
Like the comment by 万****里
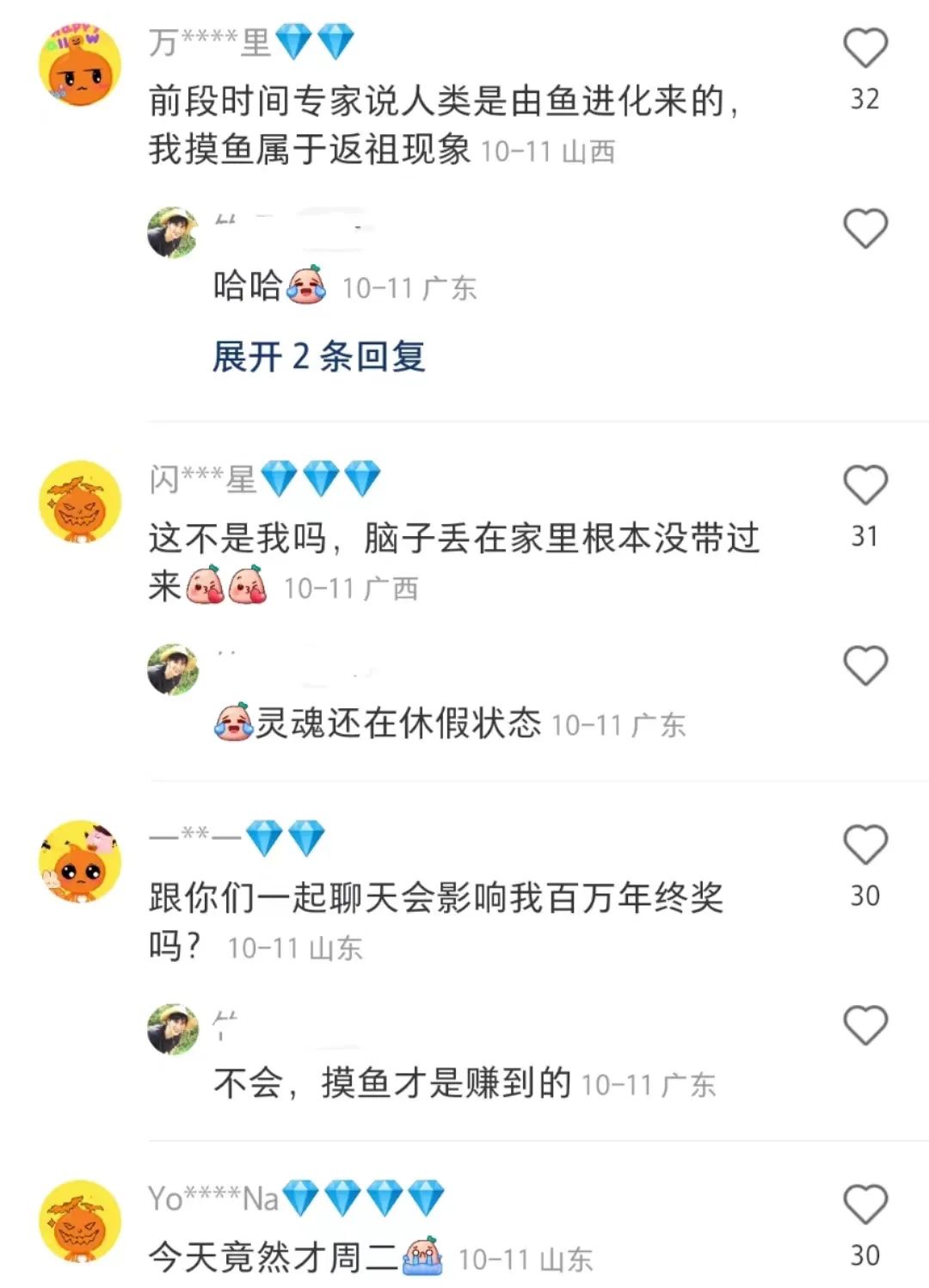pos(864,48)
